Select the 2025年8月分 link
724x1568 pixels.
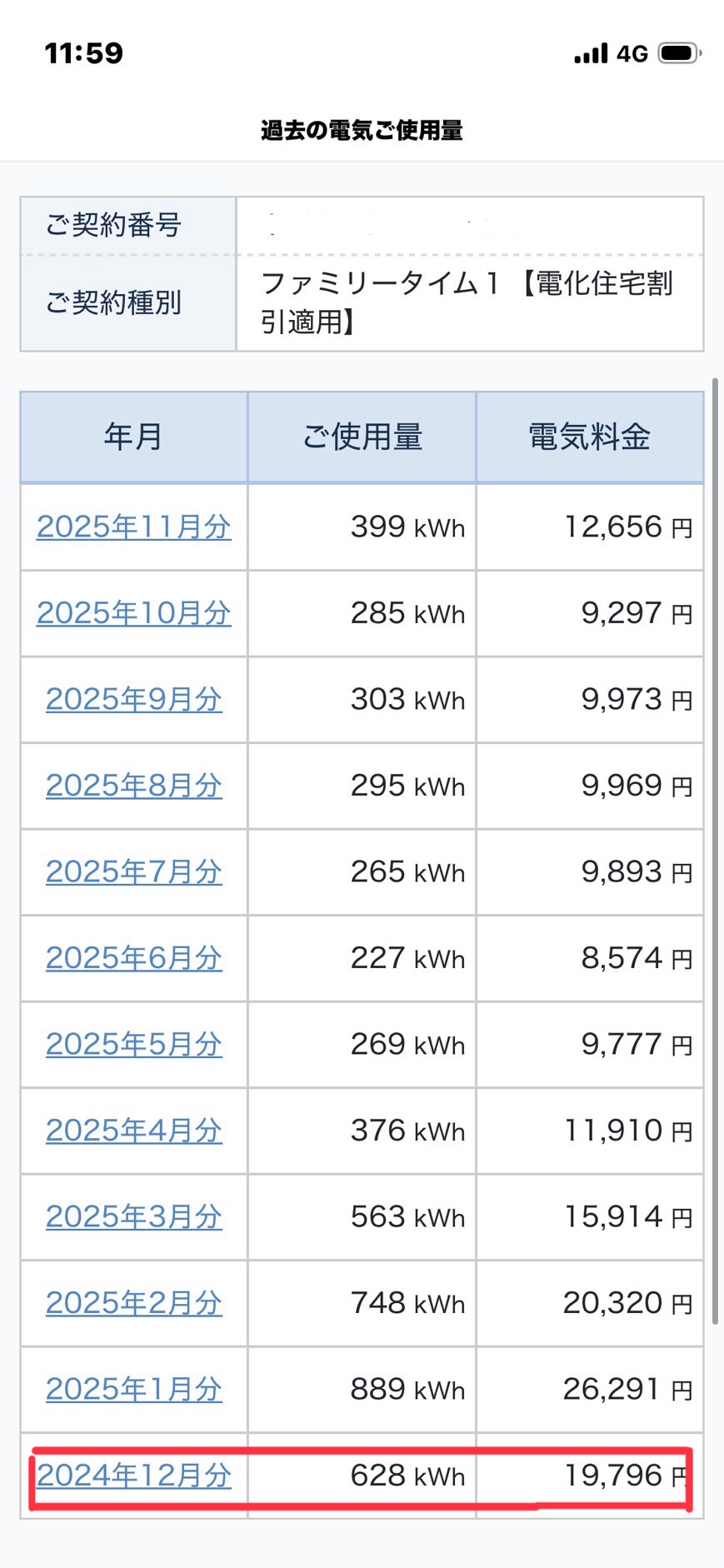[133, 786]
